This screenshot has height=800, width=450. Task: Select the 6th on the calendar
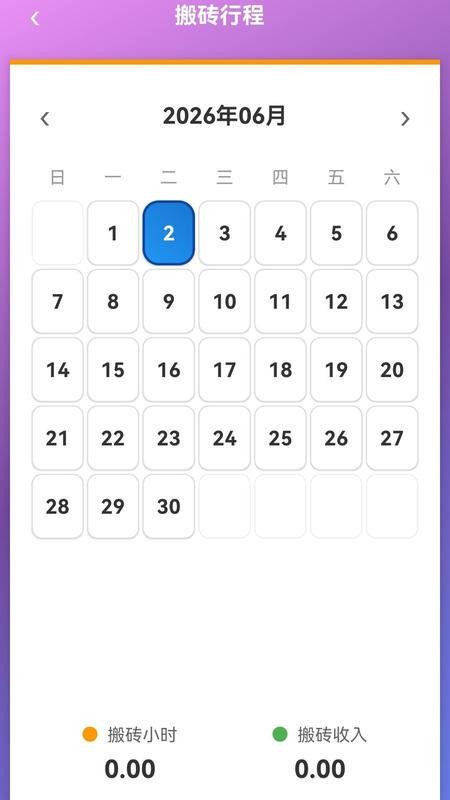392,233
